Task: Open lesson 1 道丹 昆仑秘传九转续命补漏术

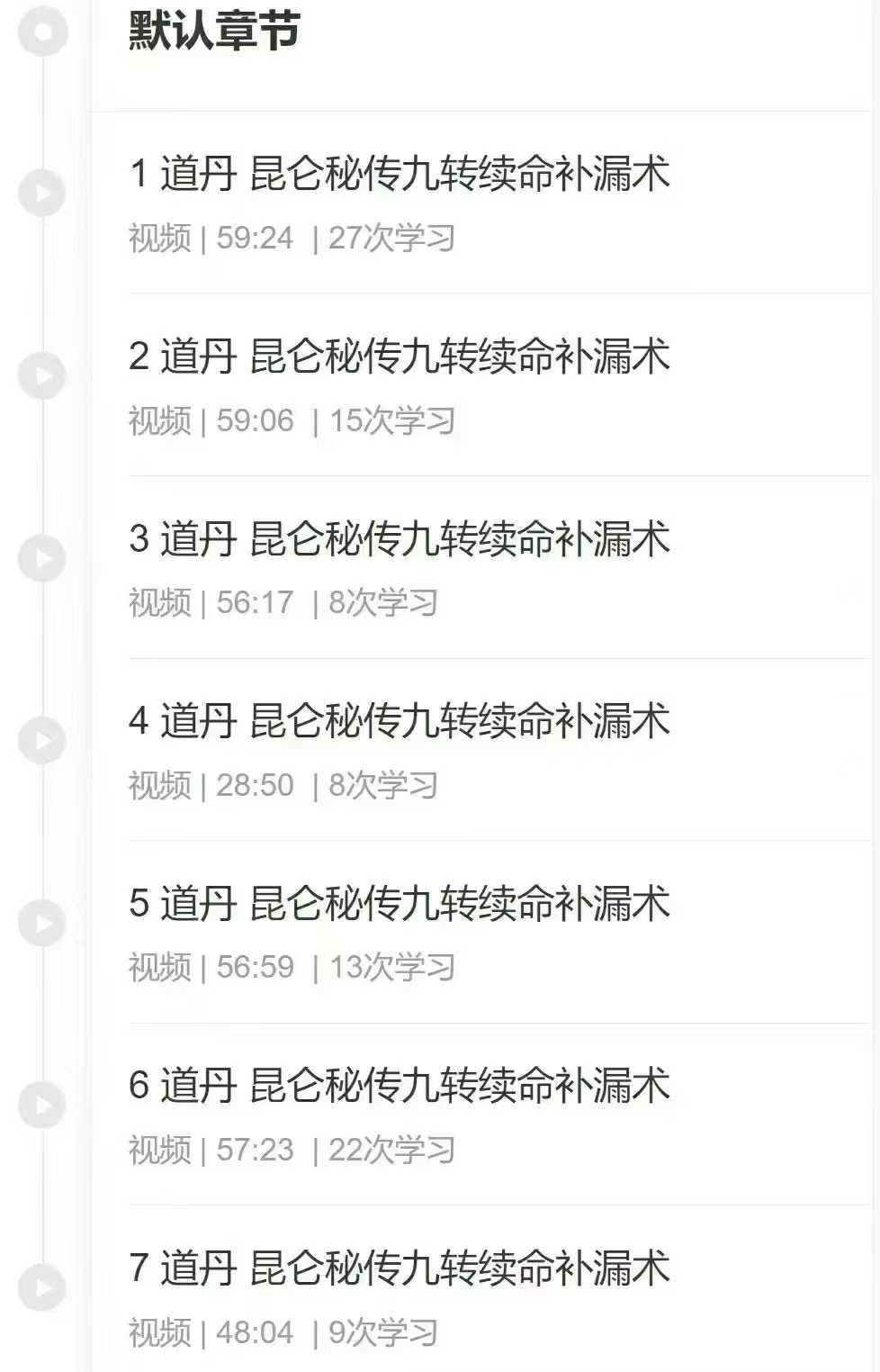Action: pos(400,175)
